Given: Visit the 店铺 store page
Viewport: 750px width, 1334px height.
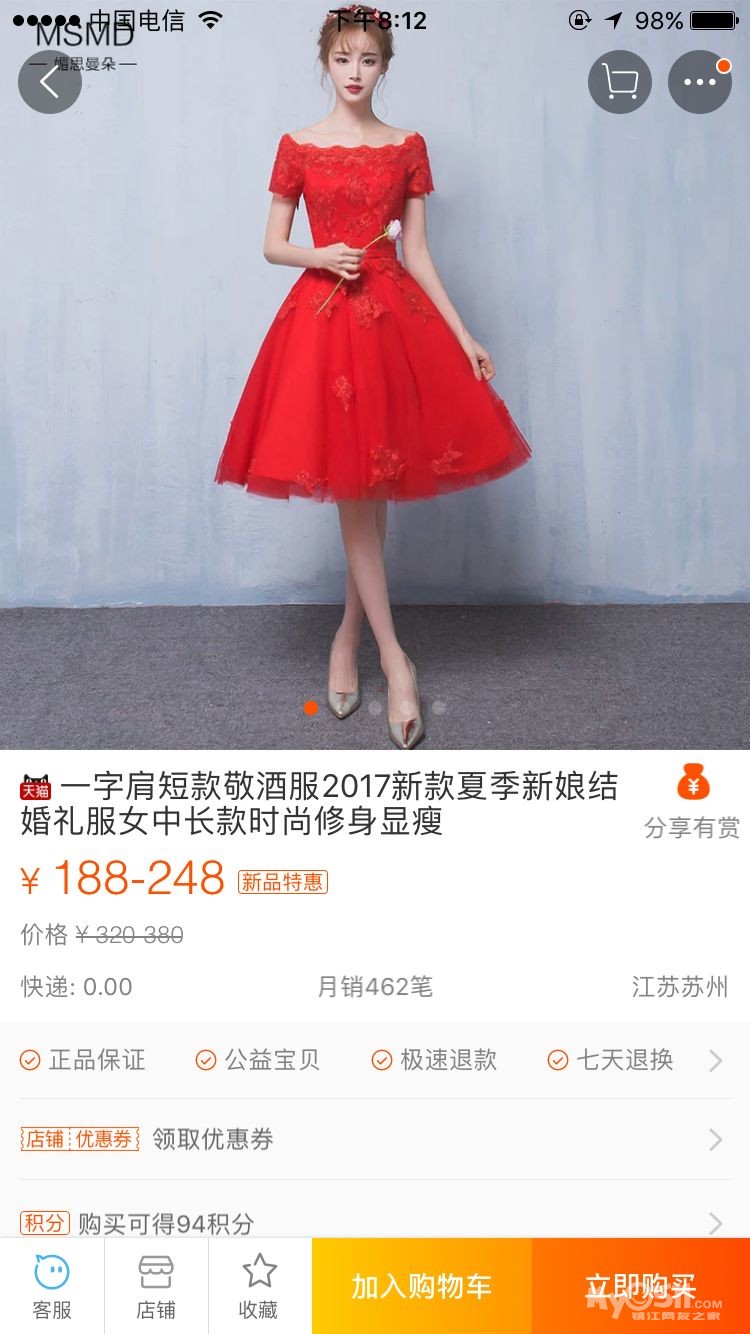Looking at the screenshot, I should coord(156,1287).
